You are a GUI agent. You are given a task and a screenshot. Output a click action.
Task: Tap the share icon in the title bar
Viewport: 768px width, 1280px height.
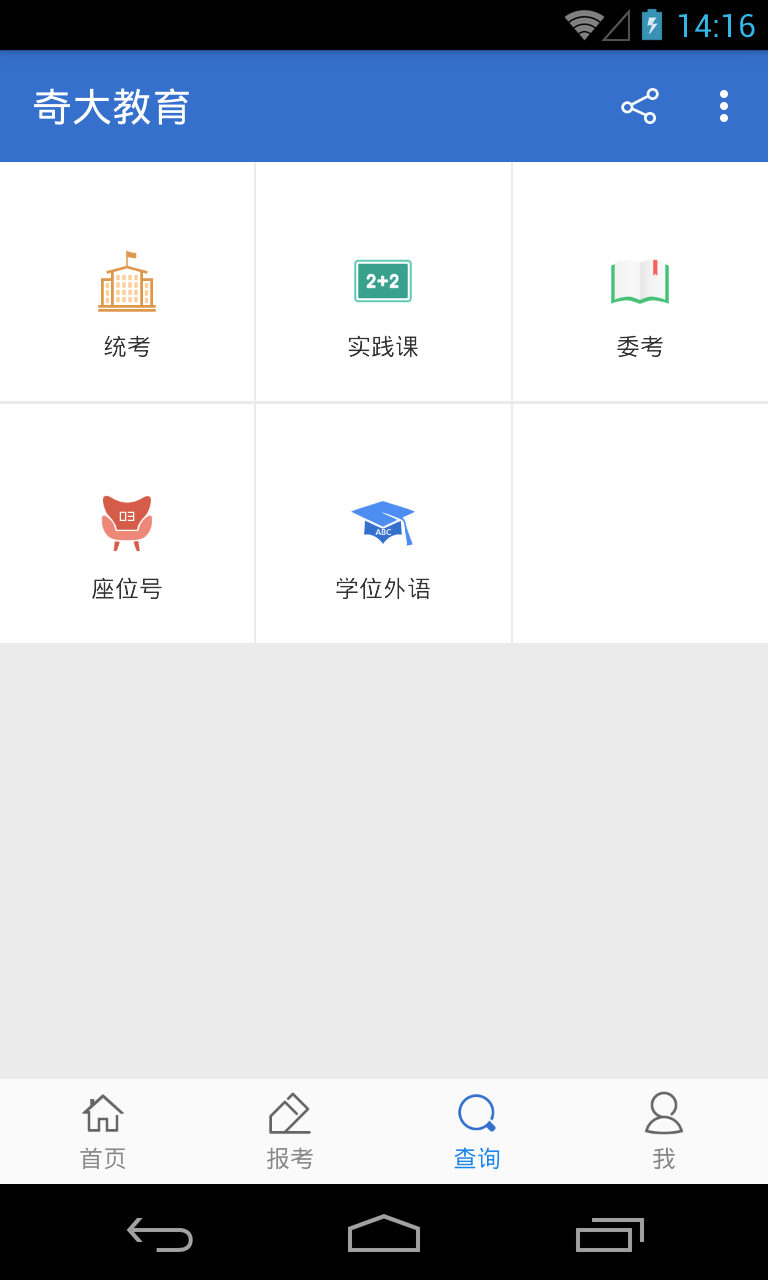coord(639,105)
